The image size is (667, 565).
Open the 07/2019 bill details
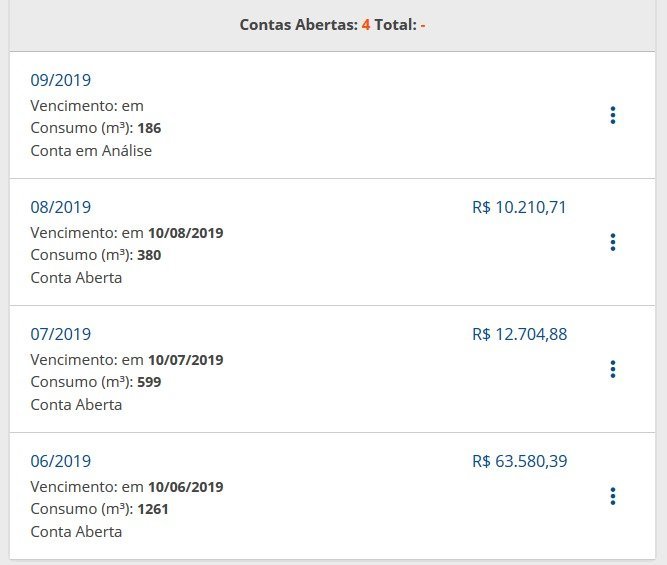(x=60, y=334)
